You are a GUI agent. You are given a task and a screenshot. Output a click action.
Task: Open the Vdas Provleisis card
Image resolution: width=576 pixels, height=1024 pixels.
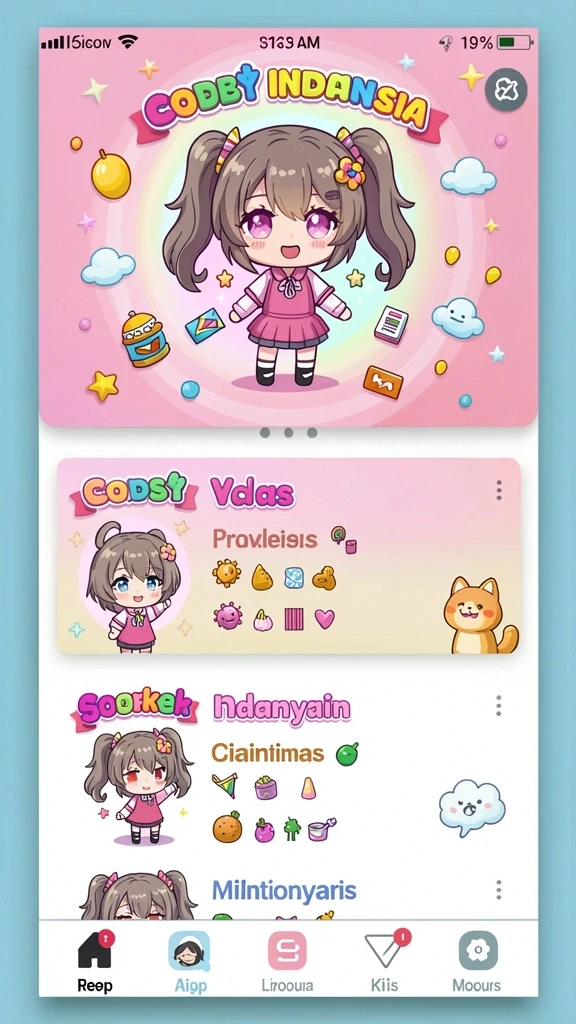pos(288,556)
